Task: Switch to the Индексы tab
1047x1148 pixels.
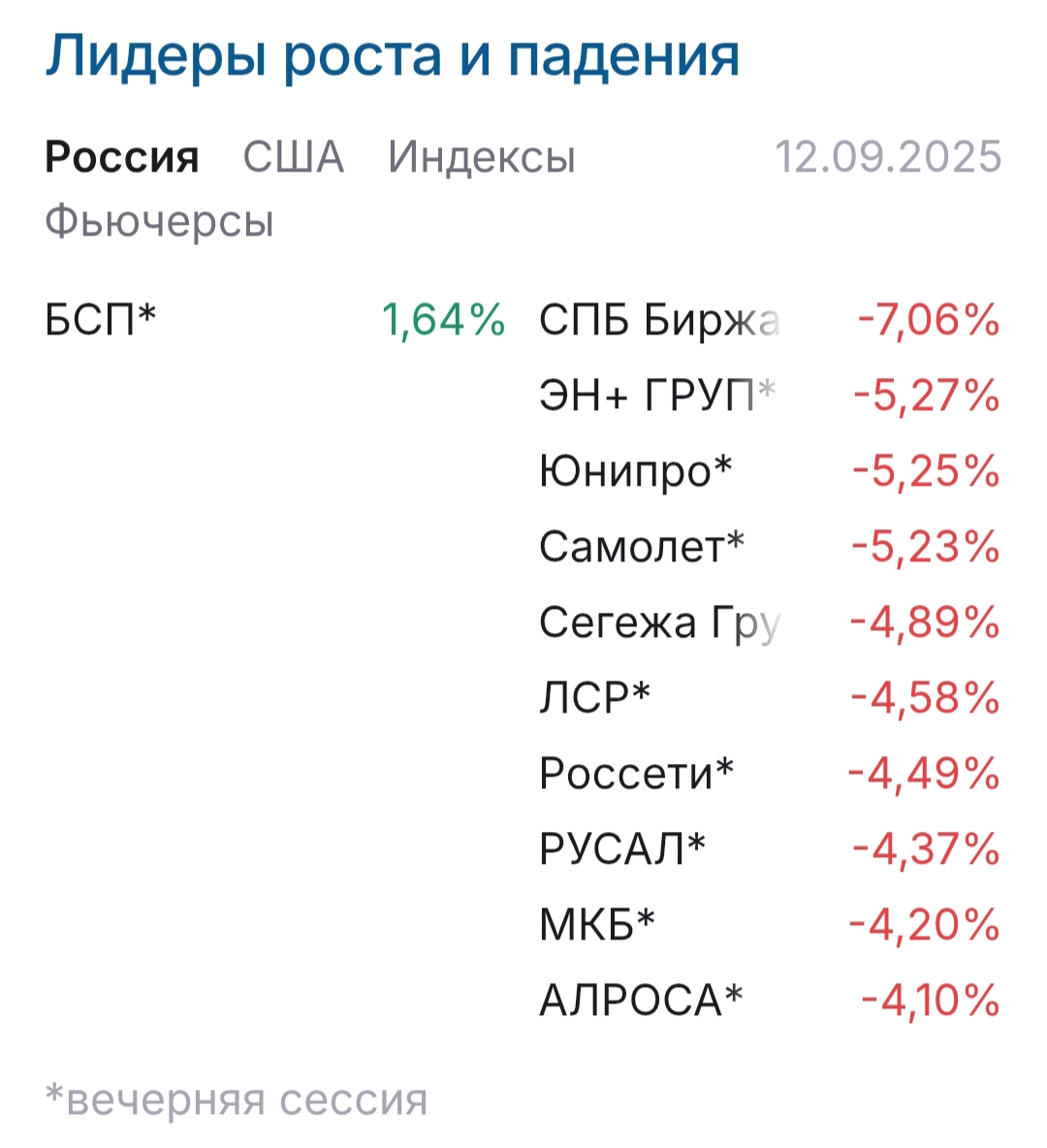Action: [x=481, y=157]
